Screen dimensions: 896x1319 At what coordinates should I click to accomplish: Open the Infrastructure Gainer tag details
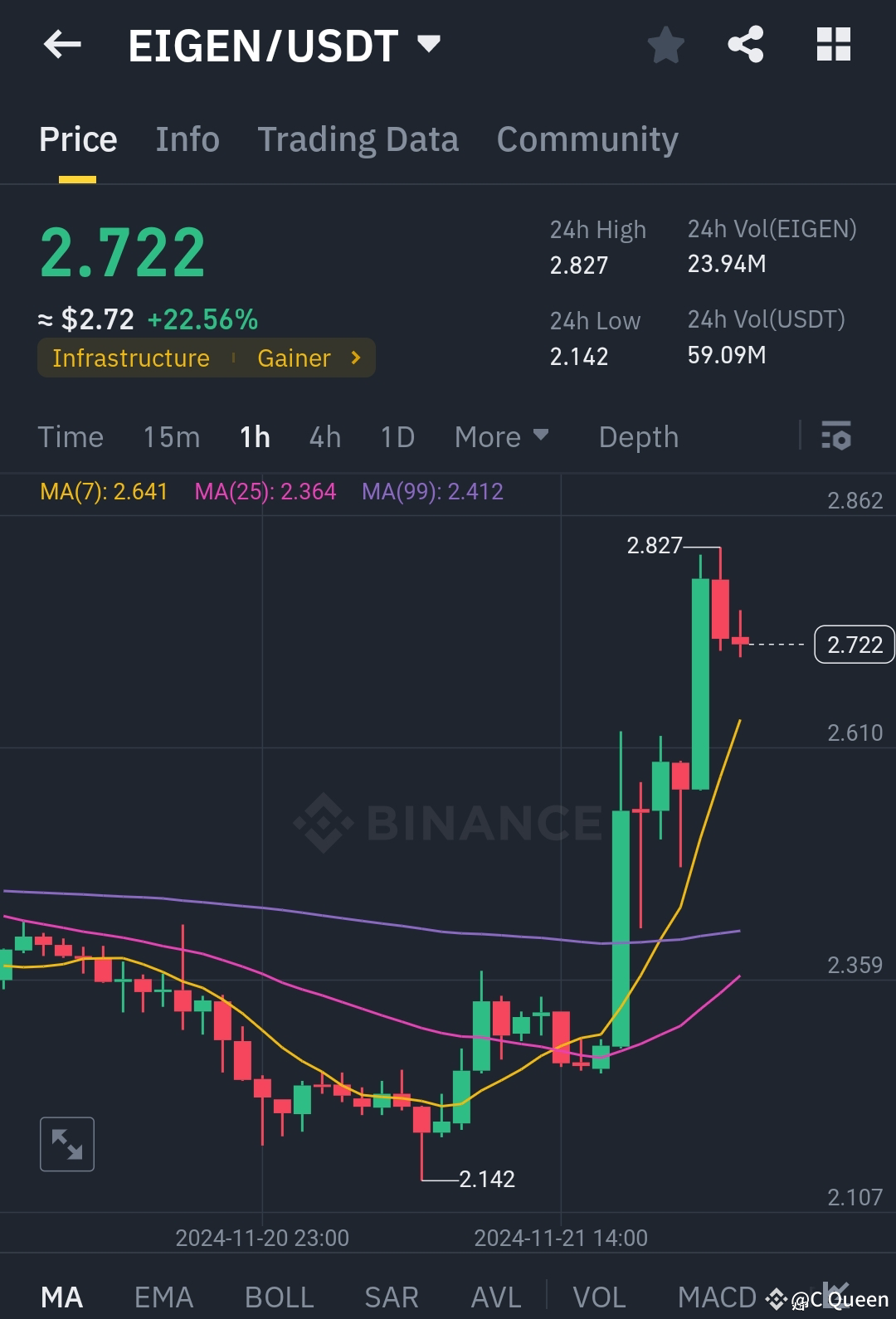pyautogui.click(x=206, y=358)
